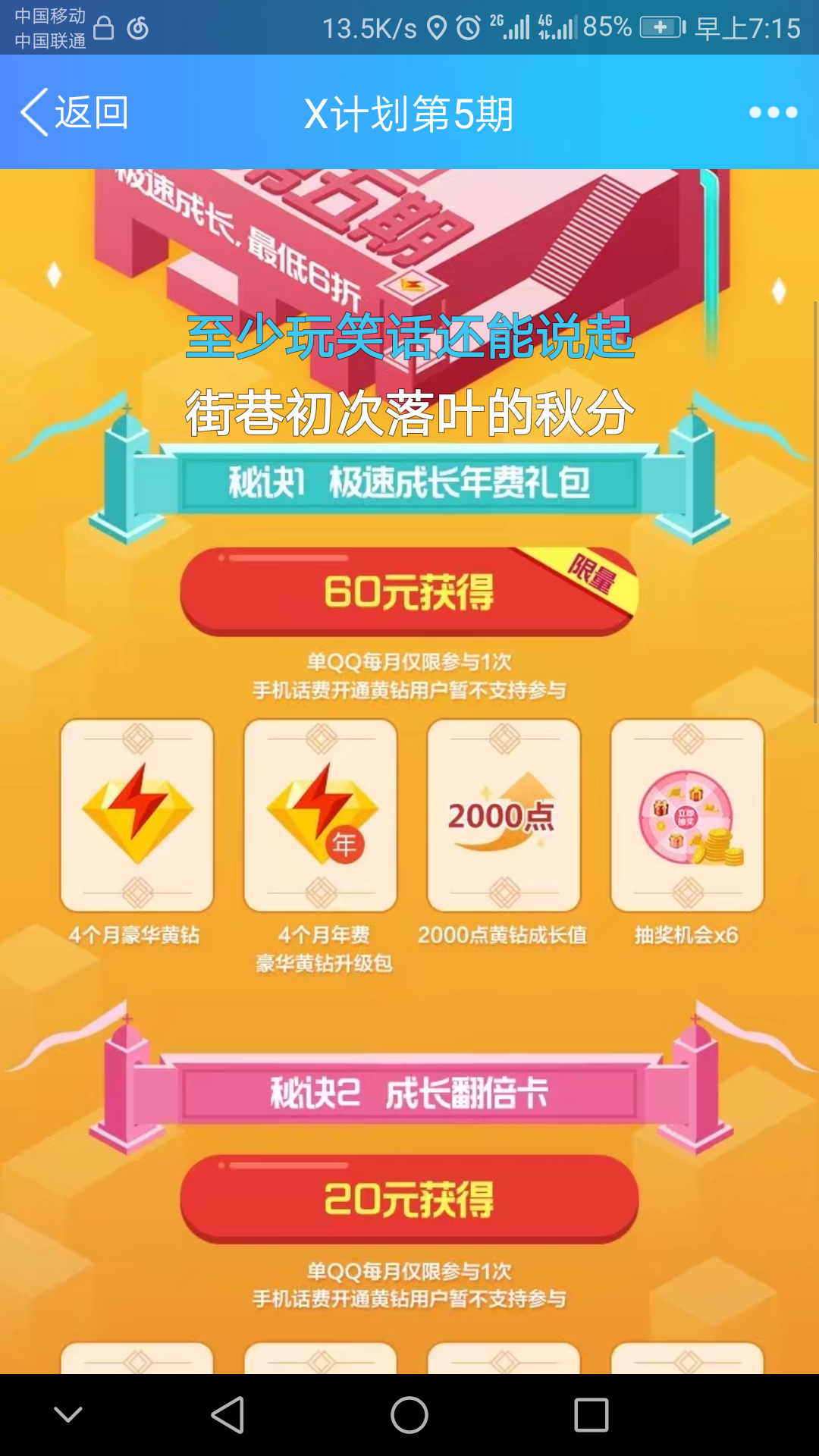Screen dimensions: 819x1456
Task: Tap the 60元获得 button
Action: 409,592
